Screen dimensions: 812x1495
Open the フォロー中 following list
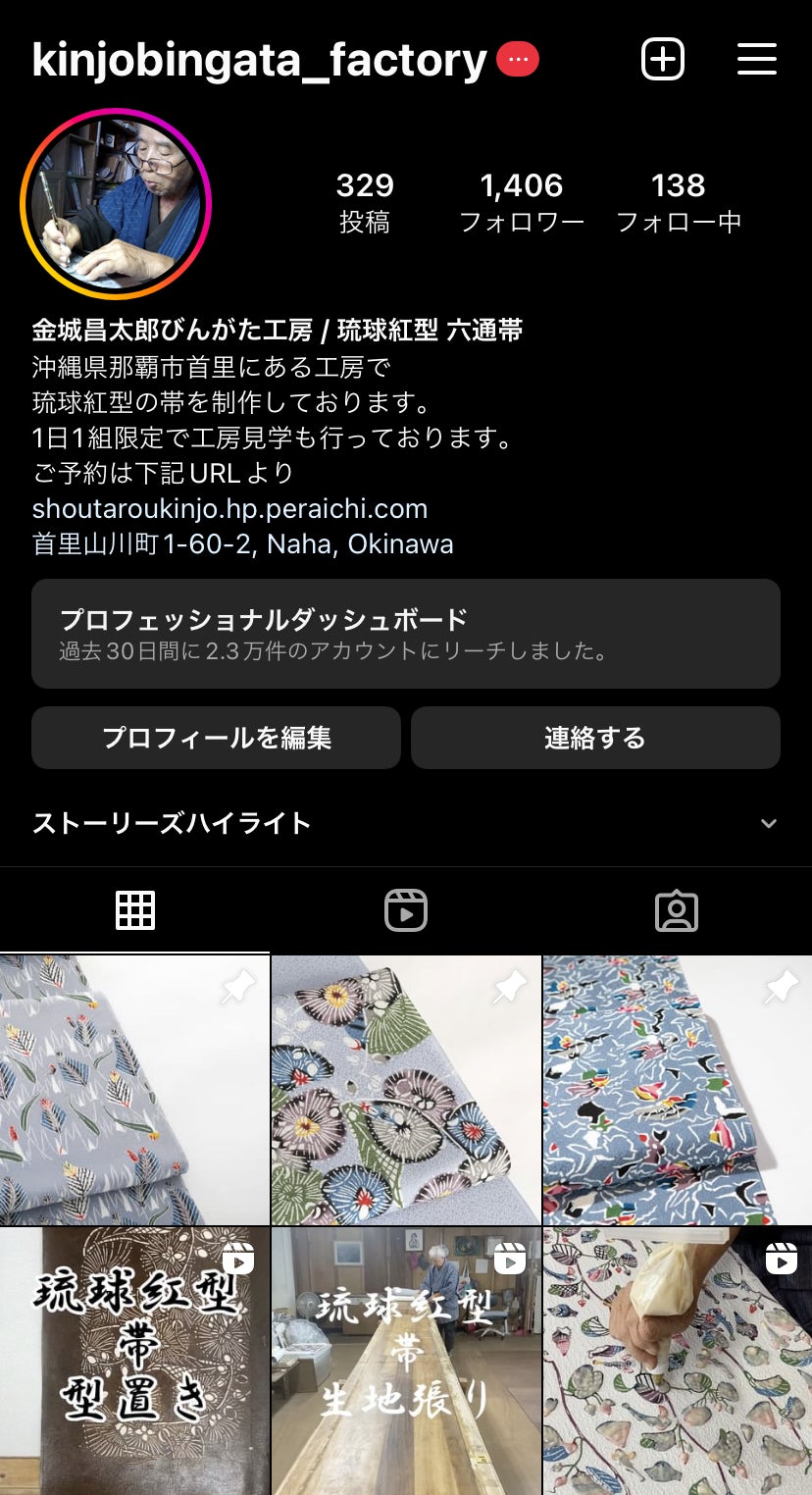[x=678, y=202]
